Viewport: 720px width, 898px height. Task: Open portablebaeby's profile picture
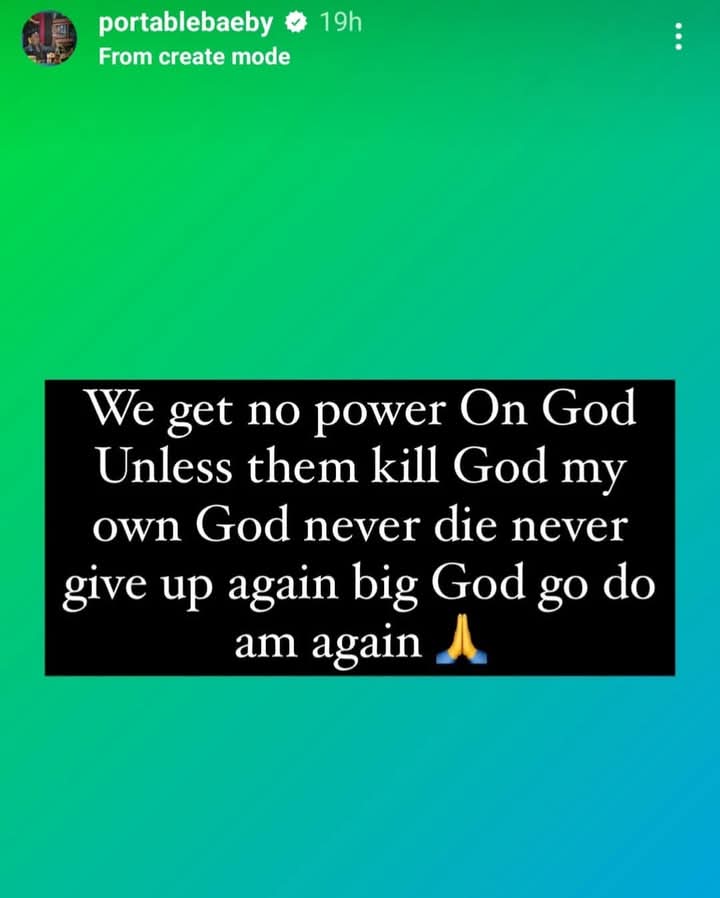50,39
